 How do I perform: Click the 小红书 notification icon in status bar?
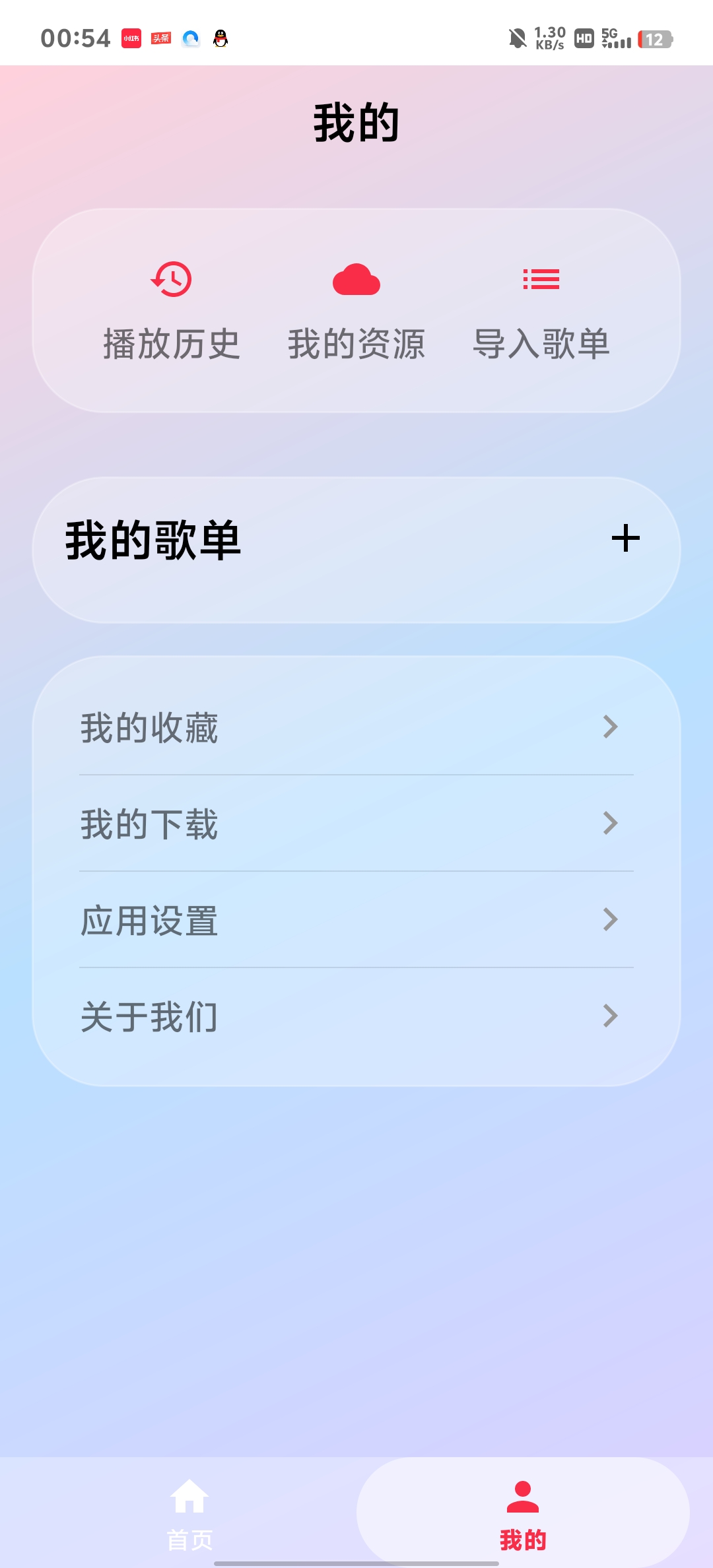pyautogui.click(x=131, y=38)
